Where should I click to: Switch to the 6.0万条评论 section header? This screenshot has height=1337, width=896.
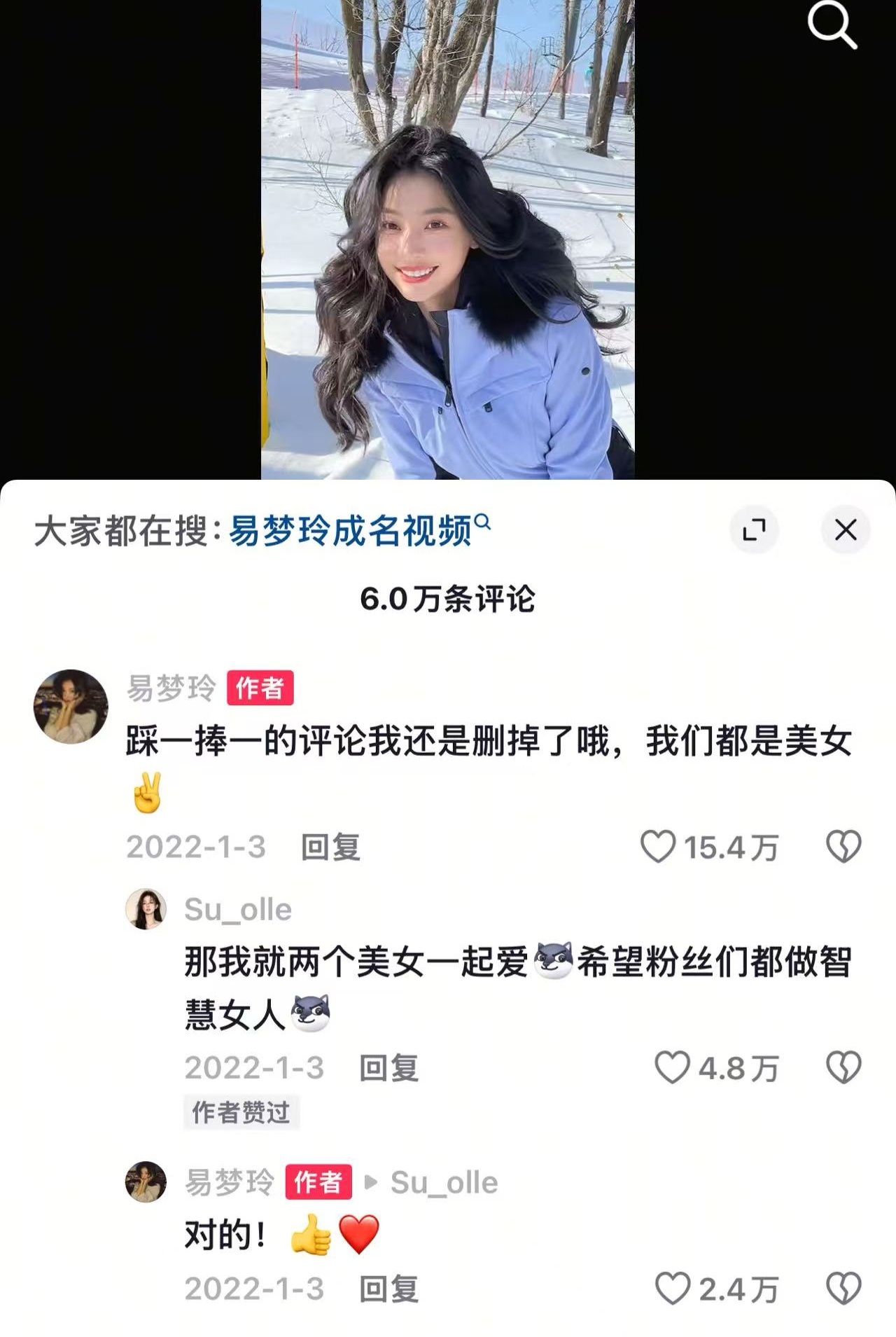tap(448, 599)
